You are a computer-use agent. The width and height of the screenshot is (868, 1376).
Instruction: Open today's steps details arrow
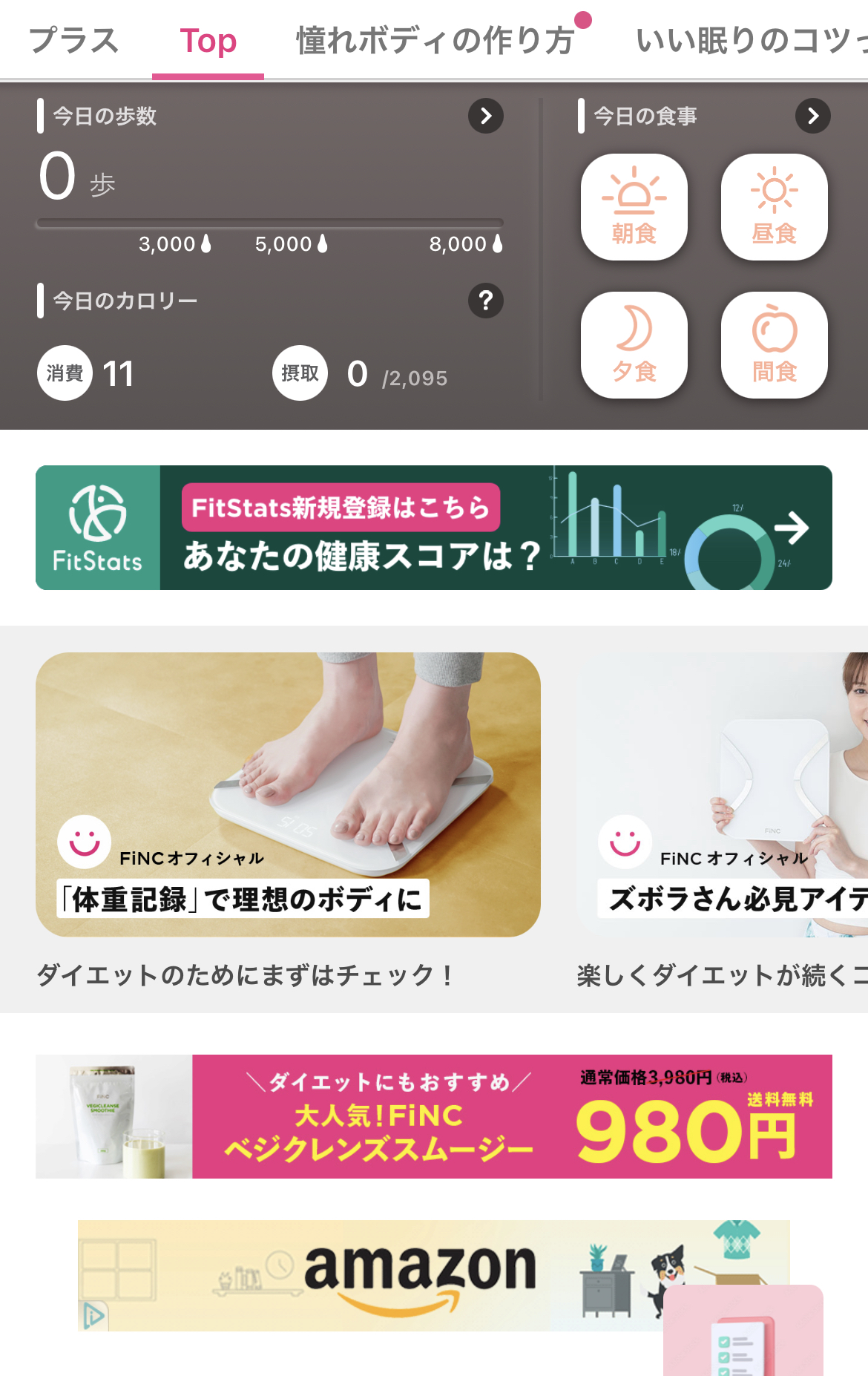click(486, 116)
